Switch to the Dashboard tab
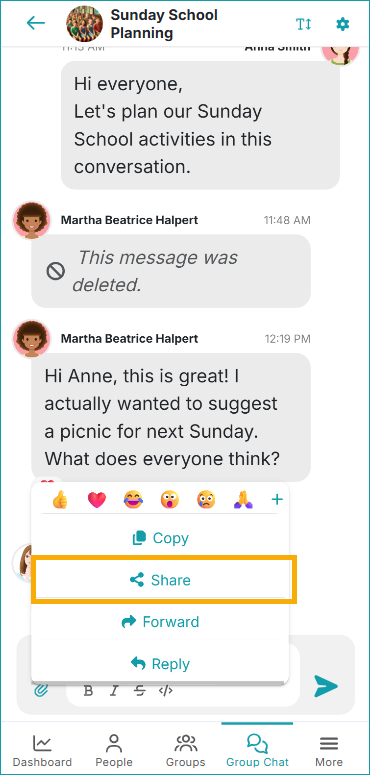 [x=42, y=750]
